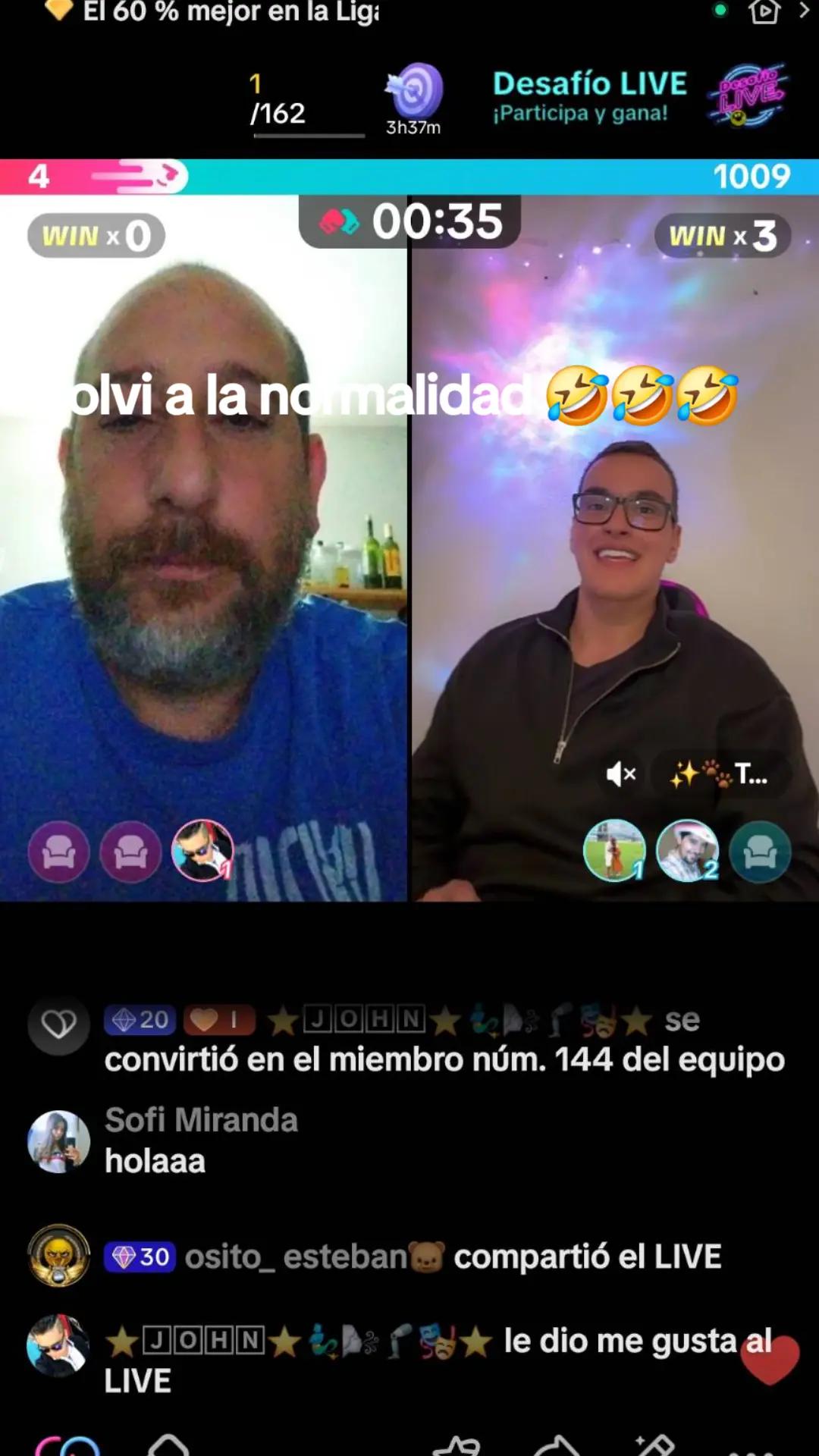Unmute the guest host's audio
The height and width of the screenshot is (1456, 819).
621,774
